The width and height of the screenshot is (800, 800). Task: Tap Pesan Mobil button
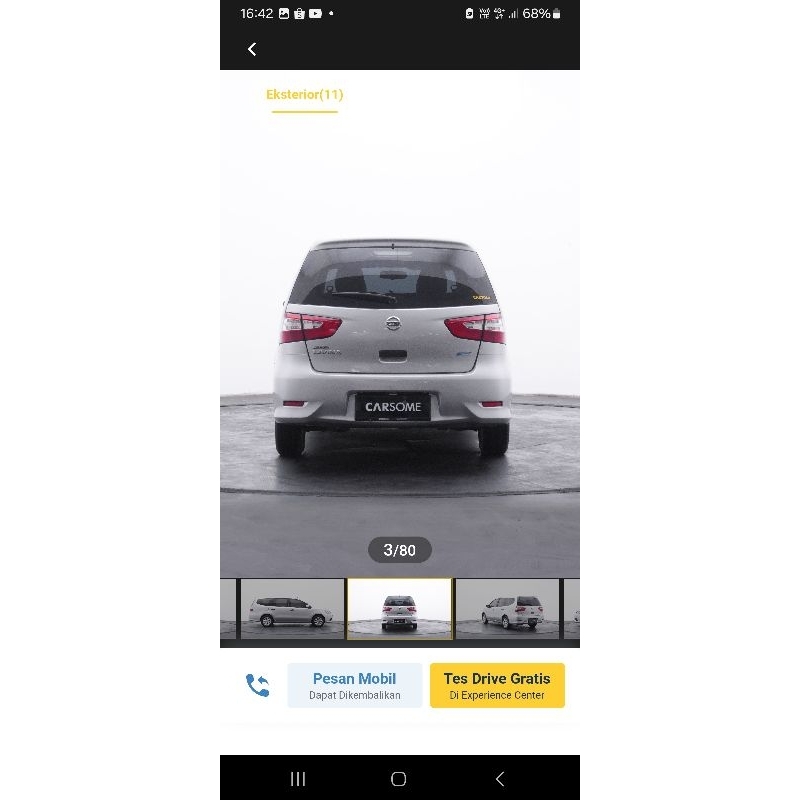354,685
